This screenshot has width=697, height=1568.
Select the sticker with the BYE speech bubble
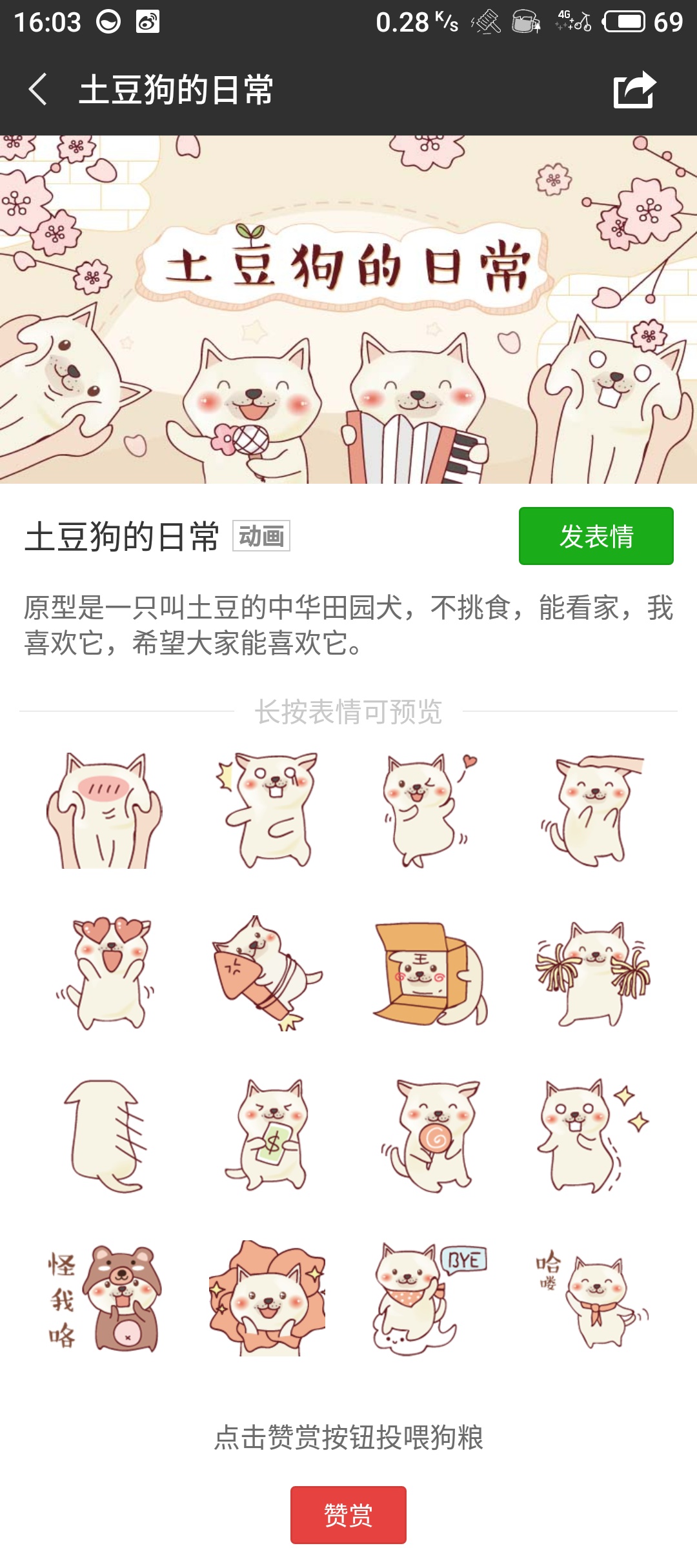tap(429, 1298)
